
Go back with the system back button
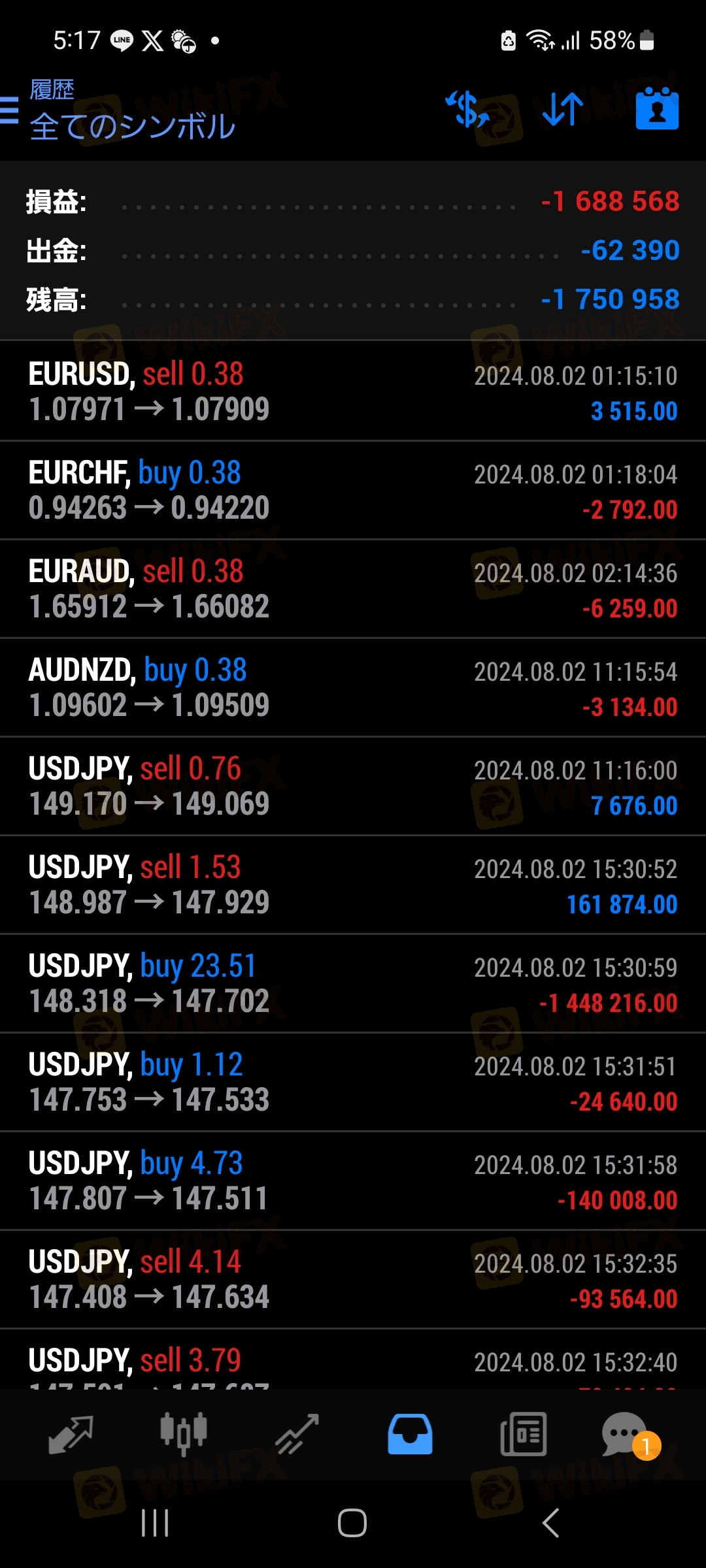551,1523
